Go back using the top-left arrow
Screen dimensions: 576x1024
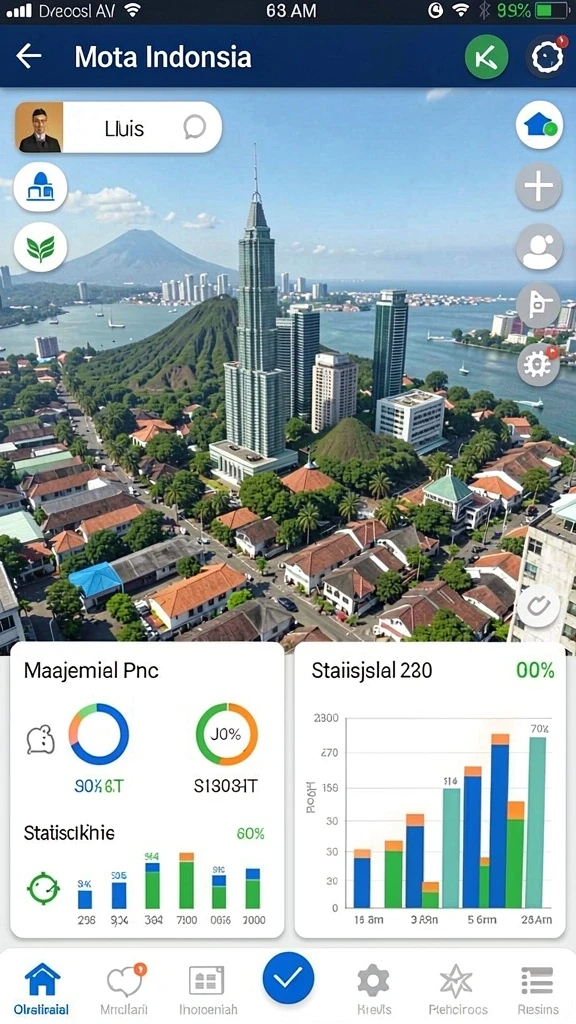tap(29, 57)
